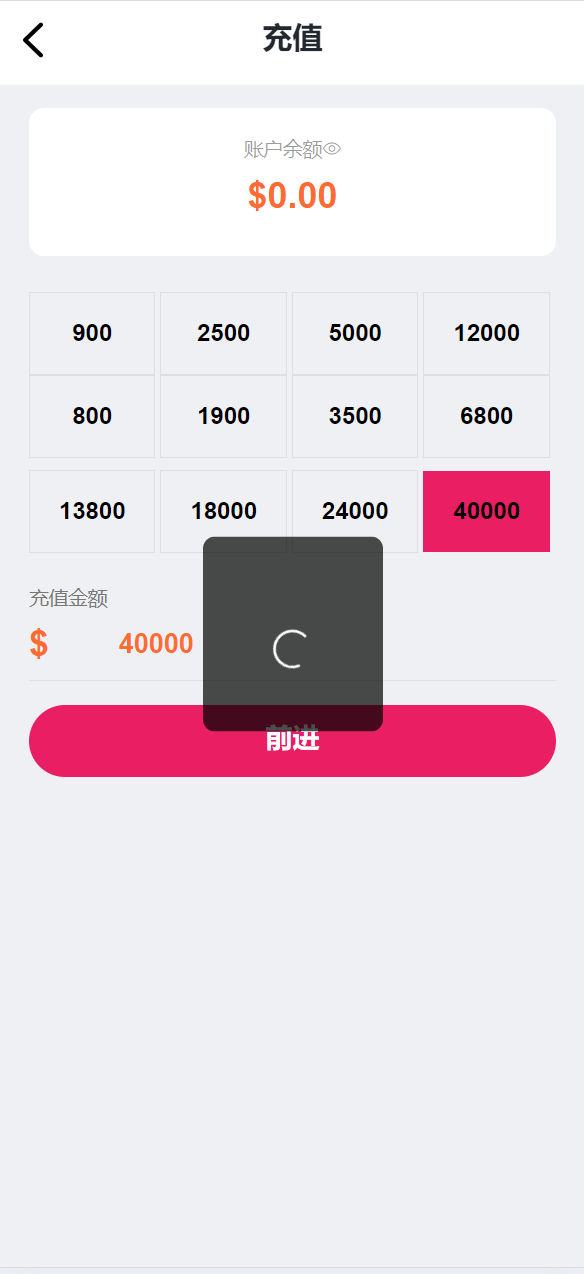
Task: Select the 900 recharge amount
Action: [92, 333]
